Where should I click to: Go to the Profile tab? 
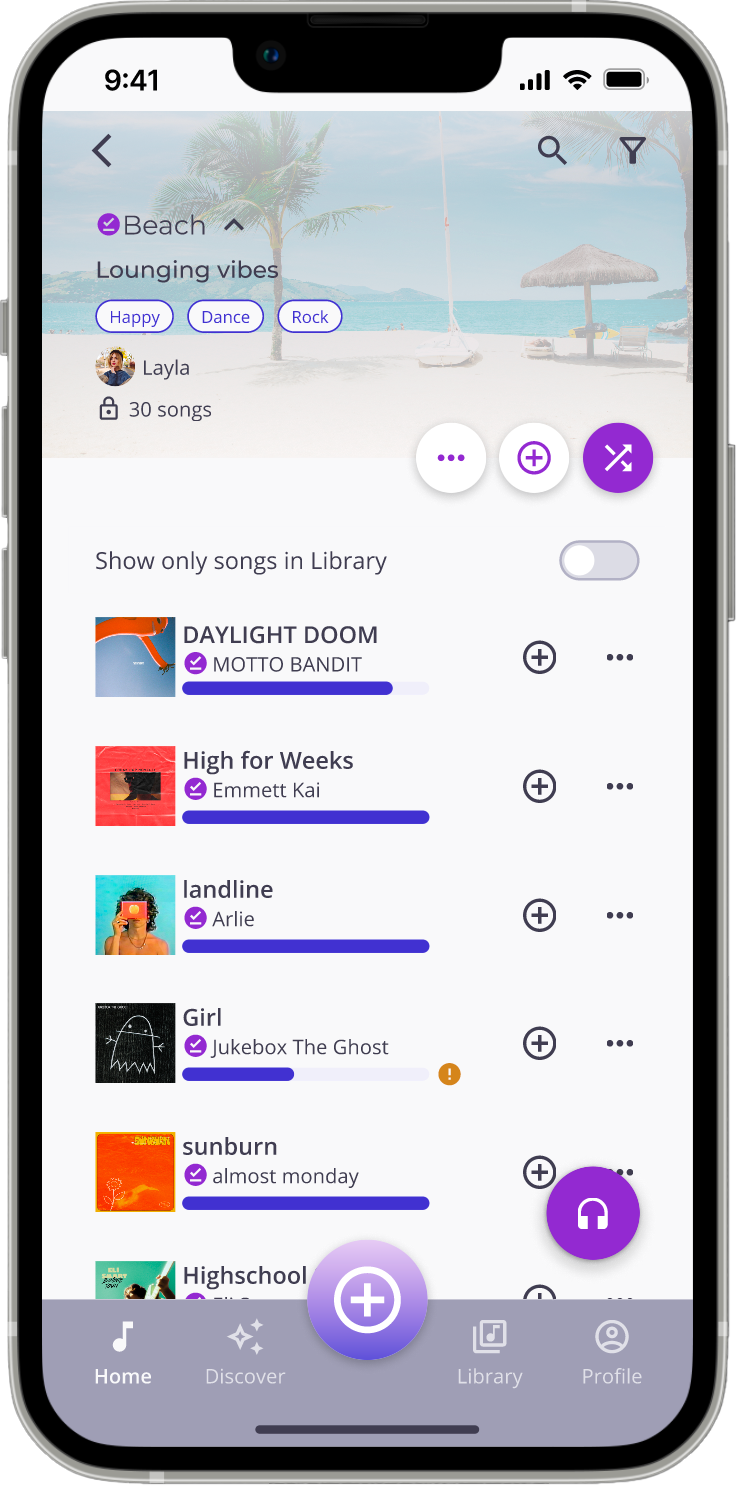click(x=612, y=1352)
